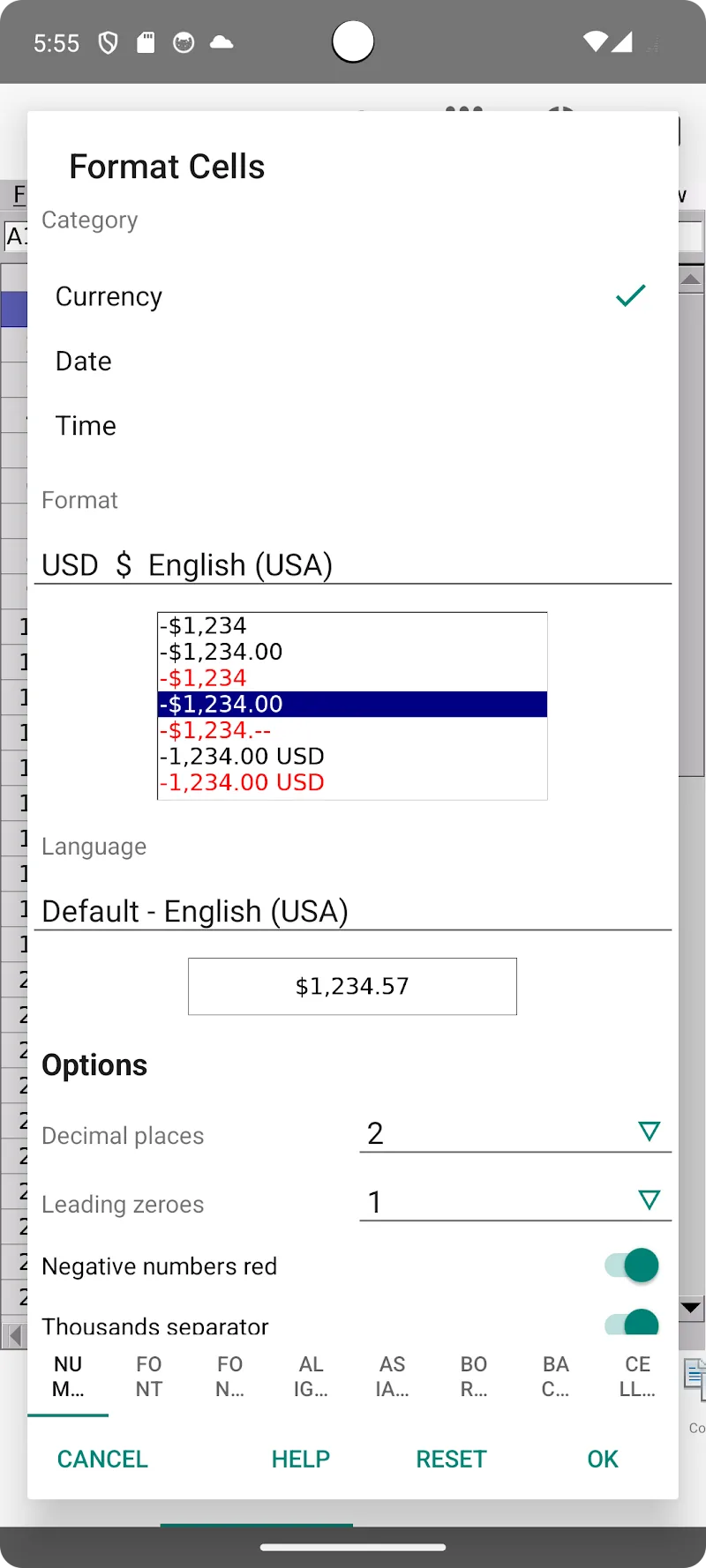Image resolution: width=706 pixels, height=1568 pixels.
Task: Open the ALIGNMENT tab
Action: tap(311, 1377)
